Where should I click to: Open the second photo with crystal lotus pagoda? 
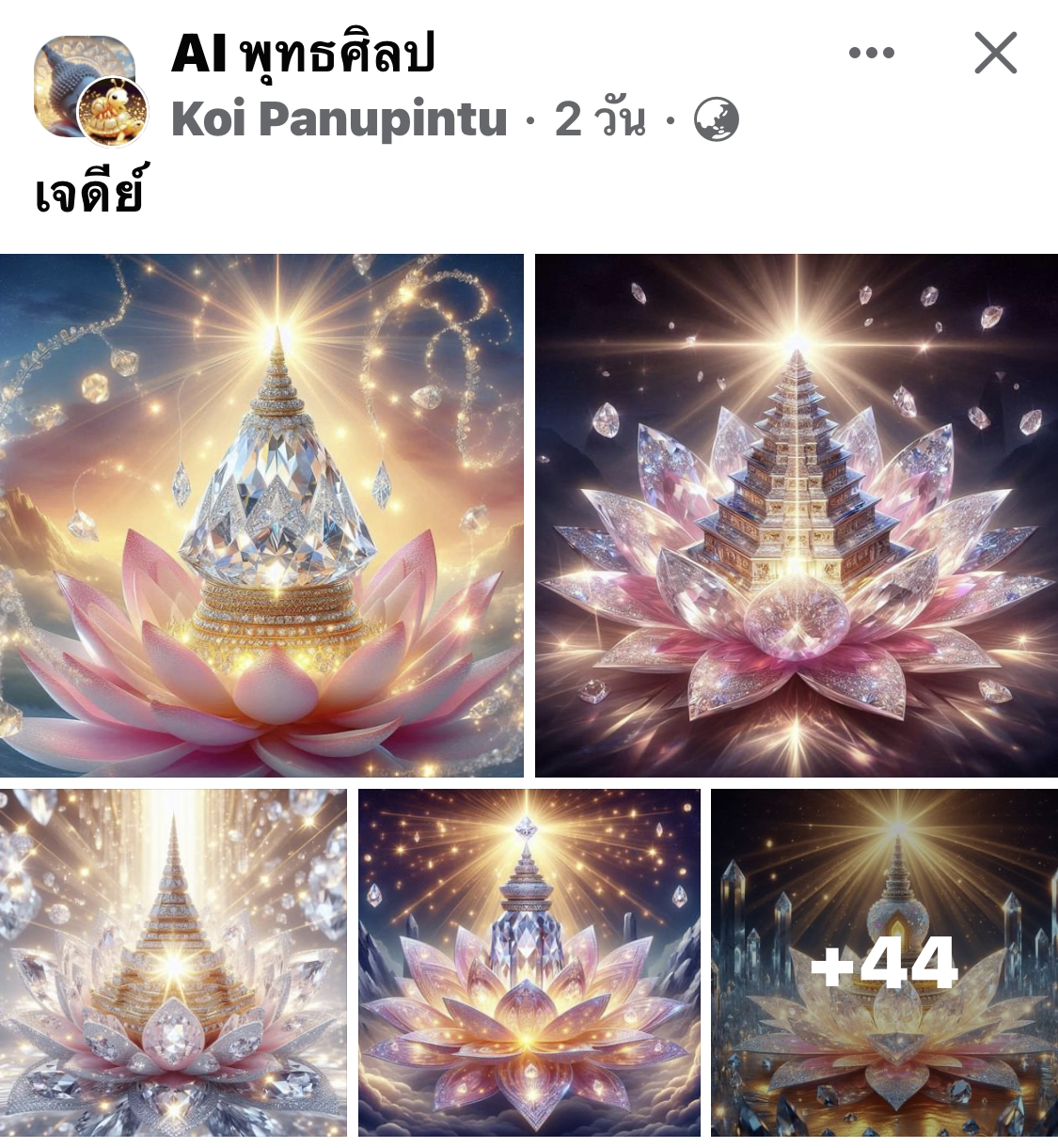(796, 515)
